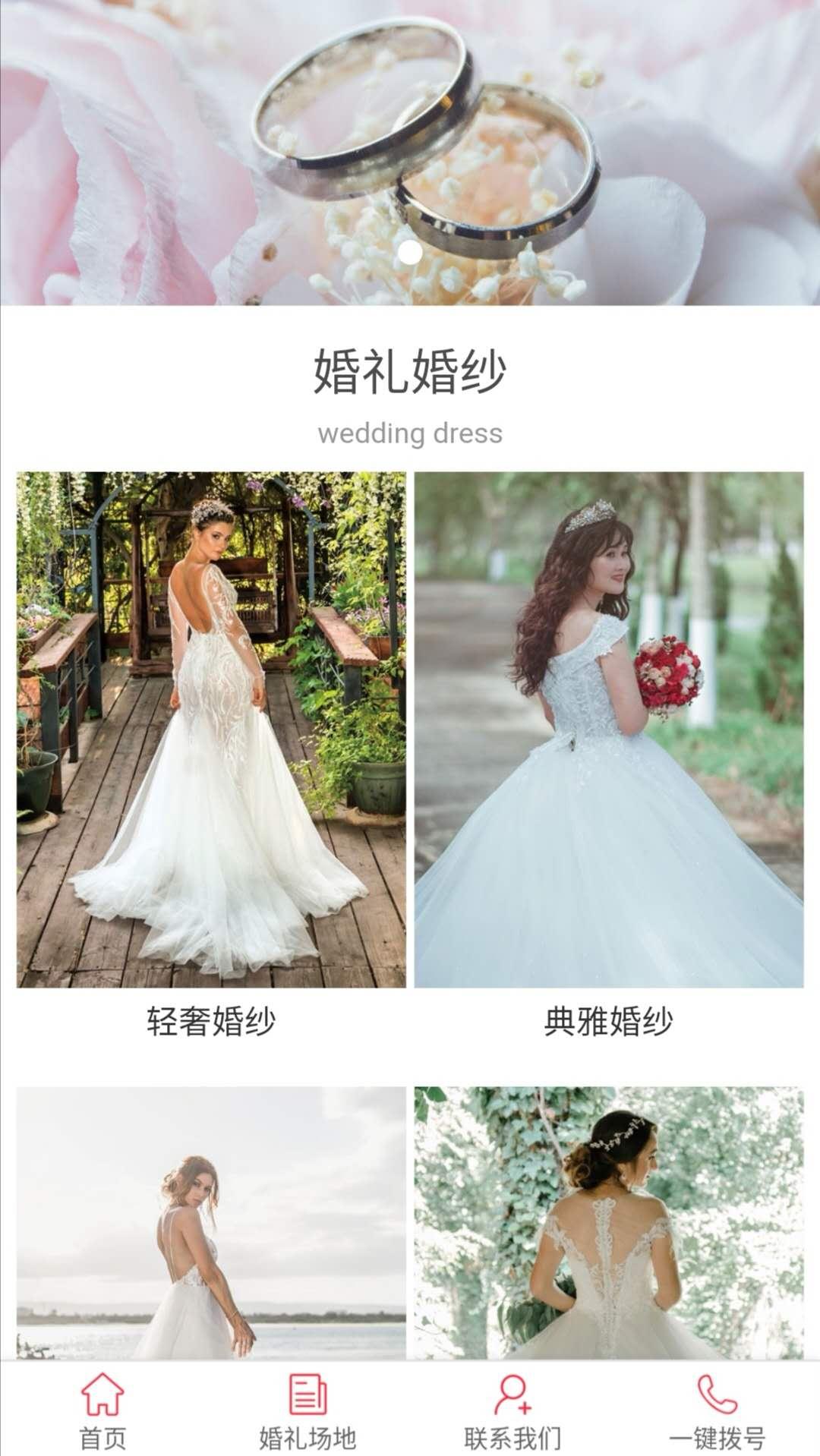Switch to the 婚礼场地 tab

[307, 1410]
